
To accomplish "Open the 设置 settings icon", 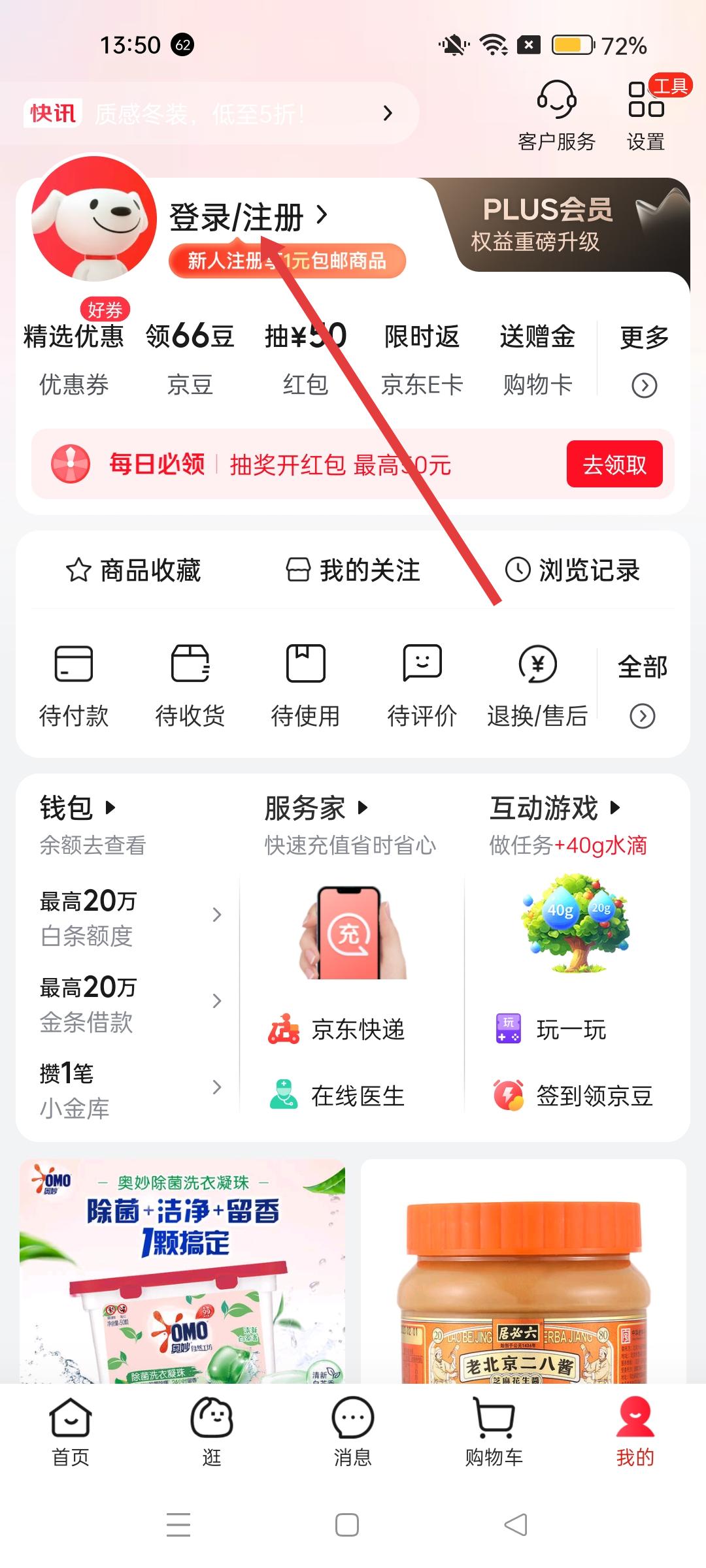I will [646, 116].
